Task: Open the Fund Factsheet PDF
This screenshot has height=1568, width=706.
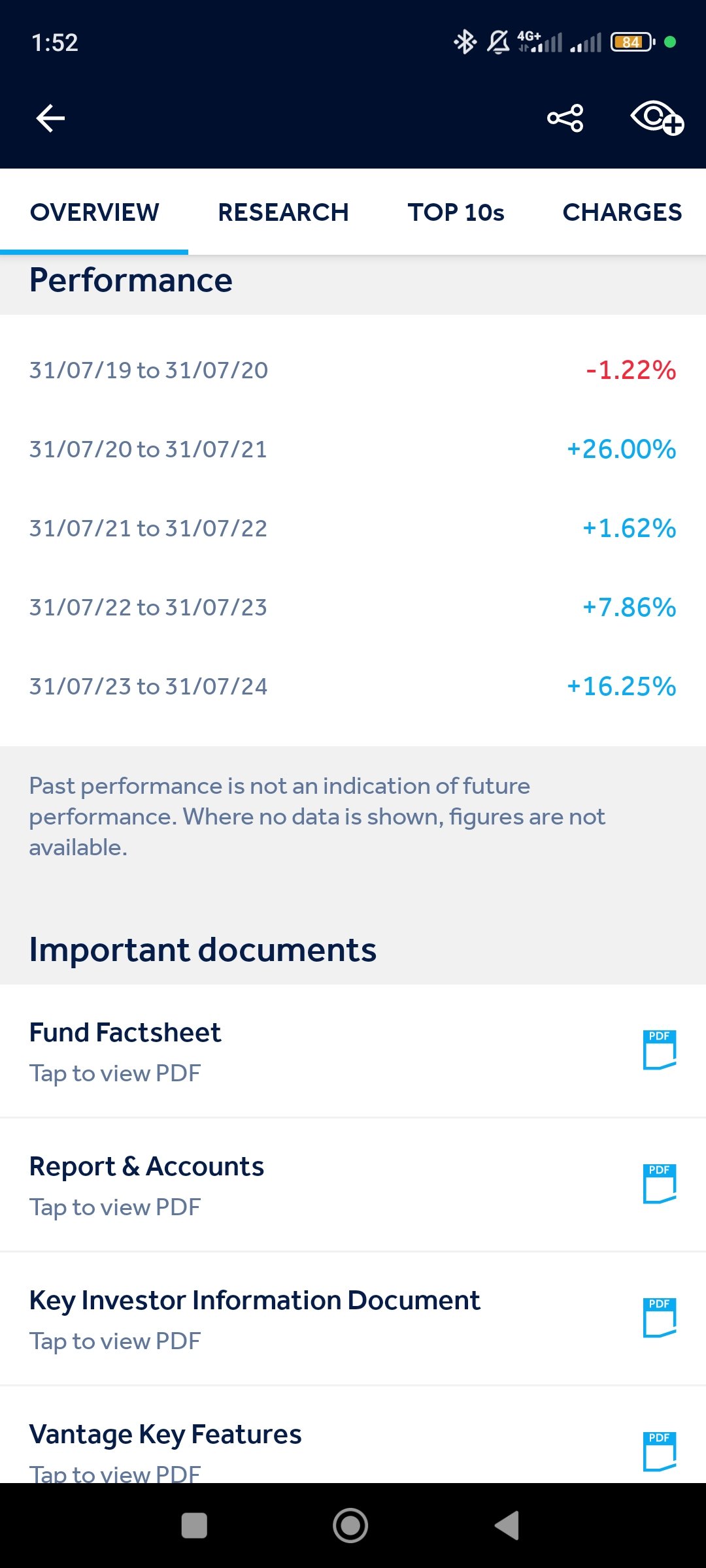Action: 353,1051
